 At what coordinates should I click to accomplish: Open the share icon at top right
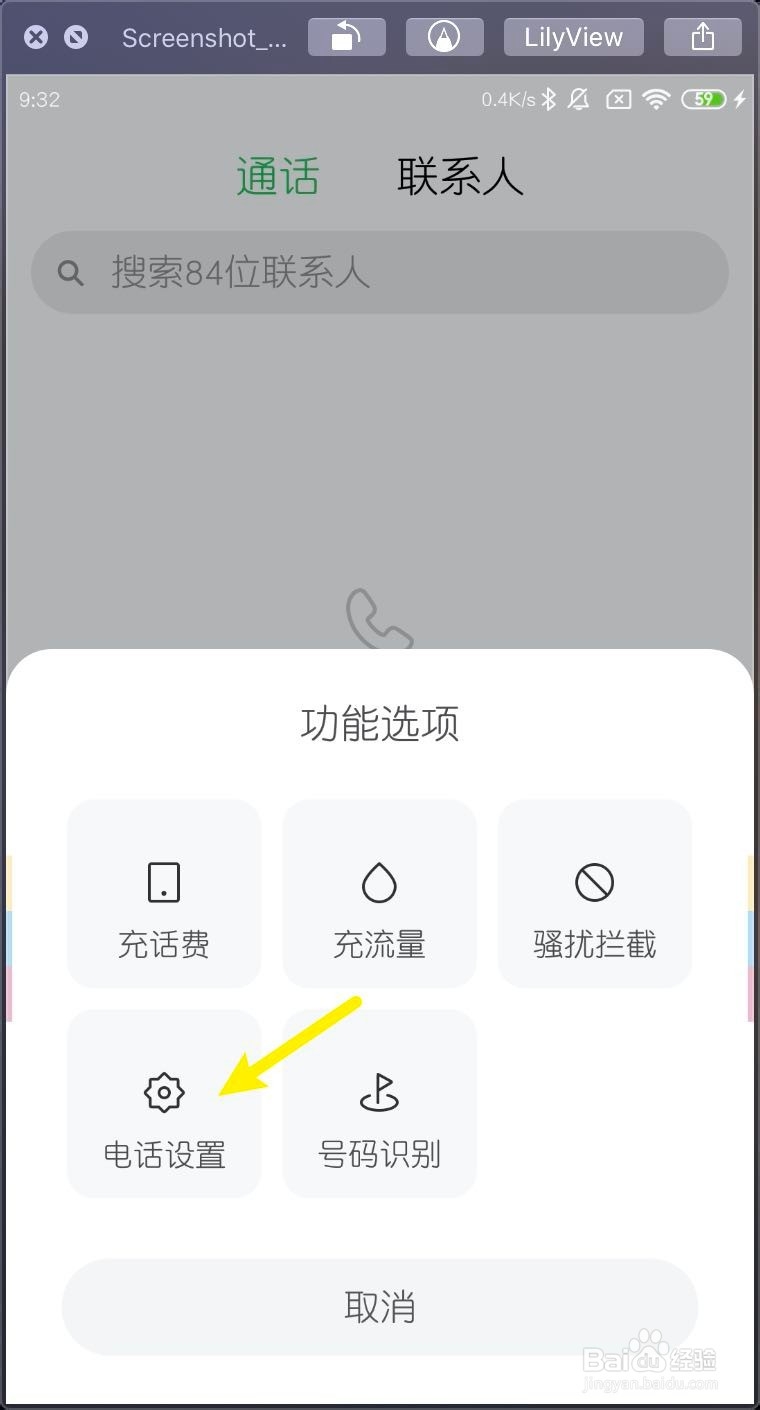[x=702, y=36]
